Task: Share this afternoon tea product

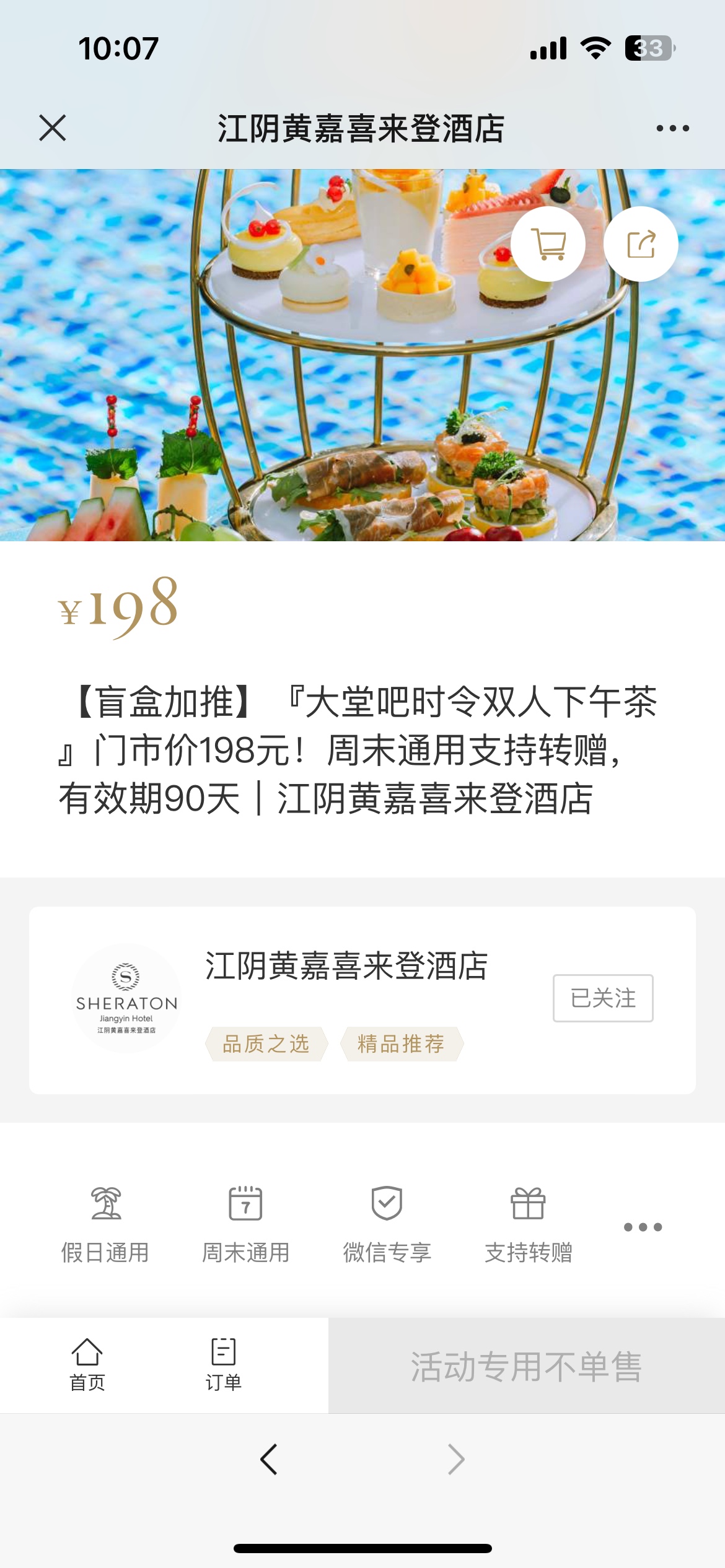Action: click(641, 244)
